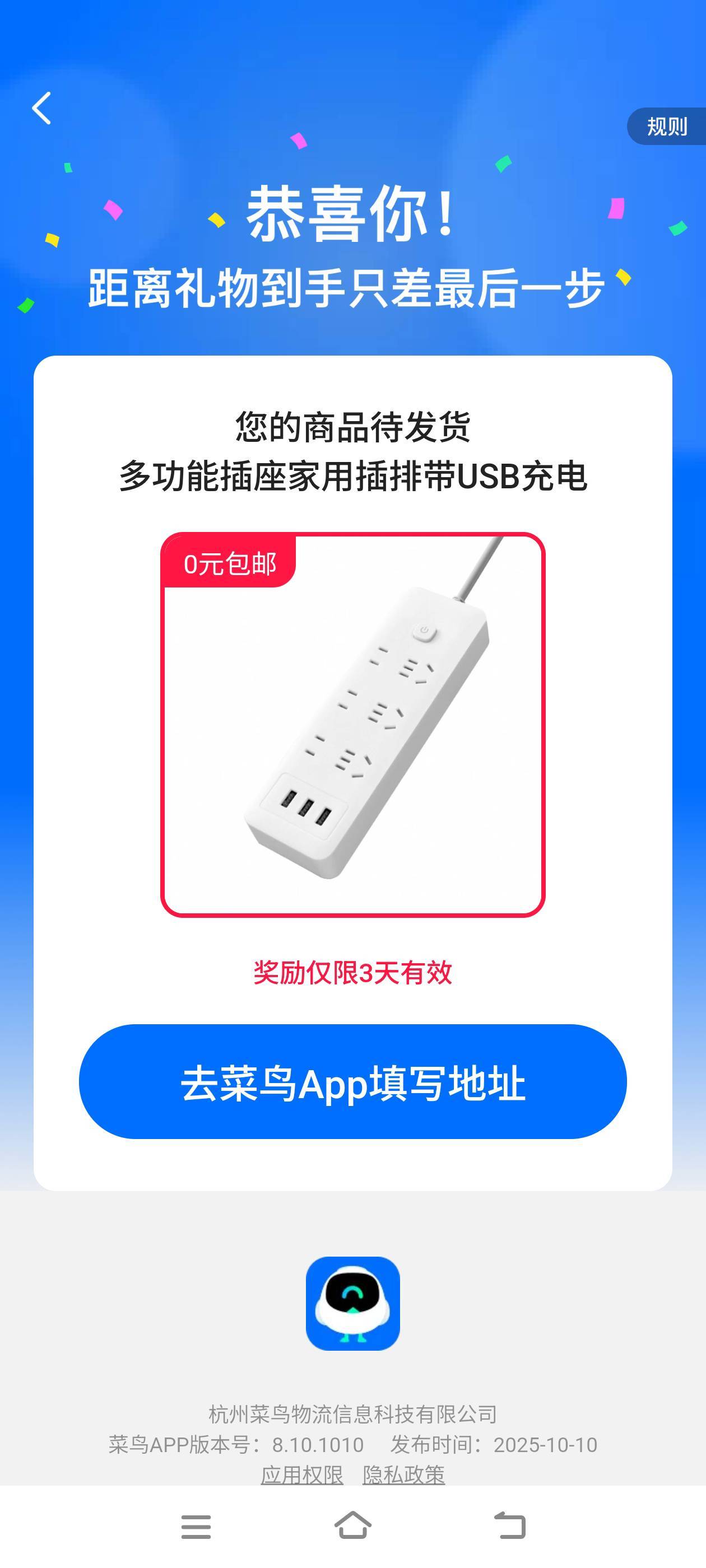Go to the system home screen
Image resolution: width=706 pixels, height=1568 pixels.
point(352,1526)
